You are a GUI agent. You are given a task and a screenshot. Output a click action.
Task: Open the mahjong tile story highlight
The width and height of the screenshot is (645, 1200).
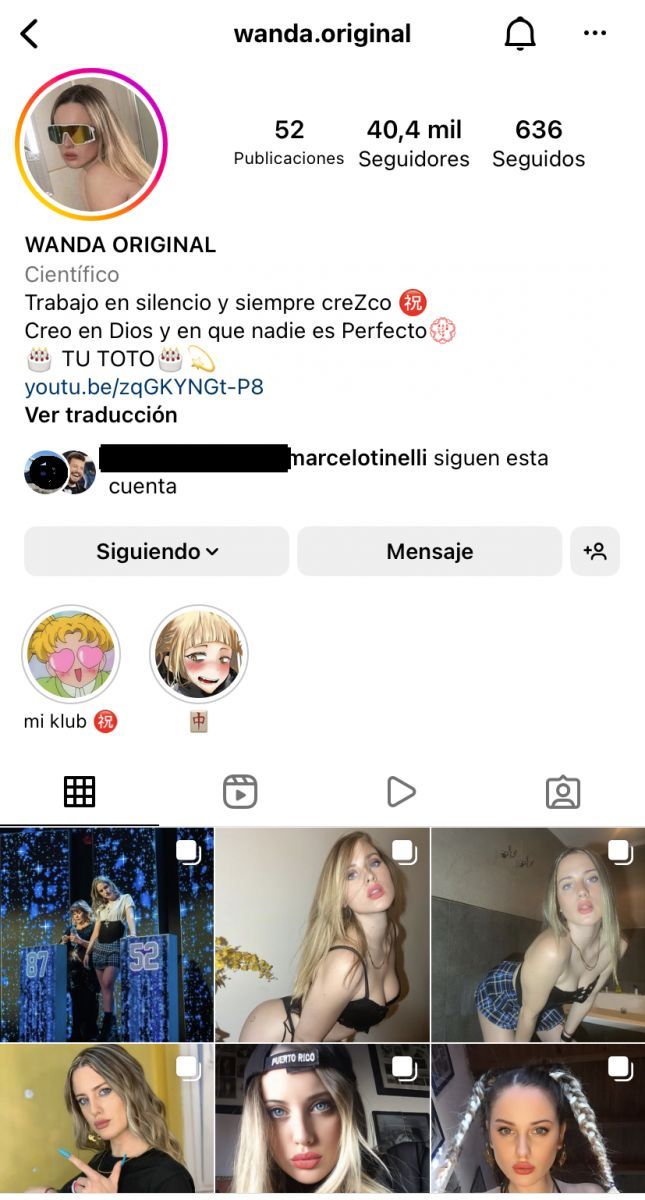(x=199, y=655)
